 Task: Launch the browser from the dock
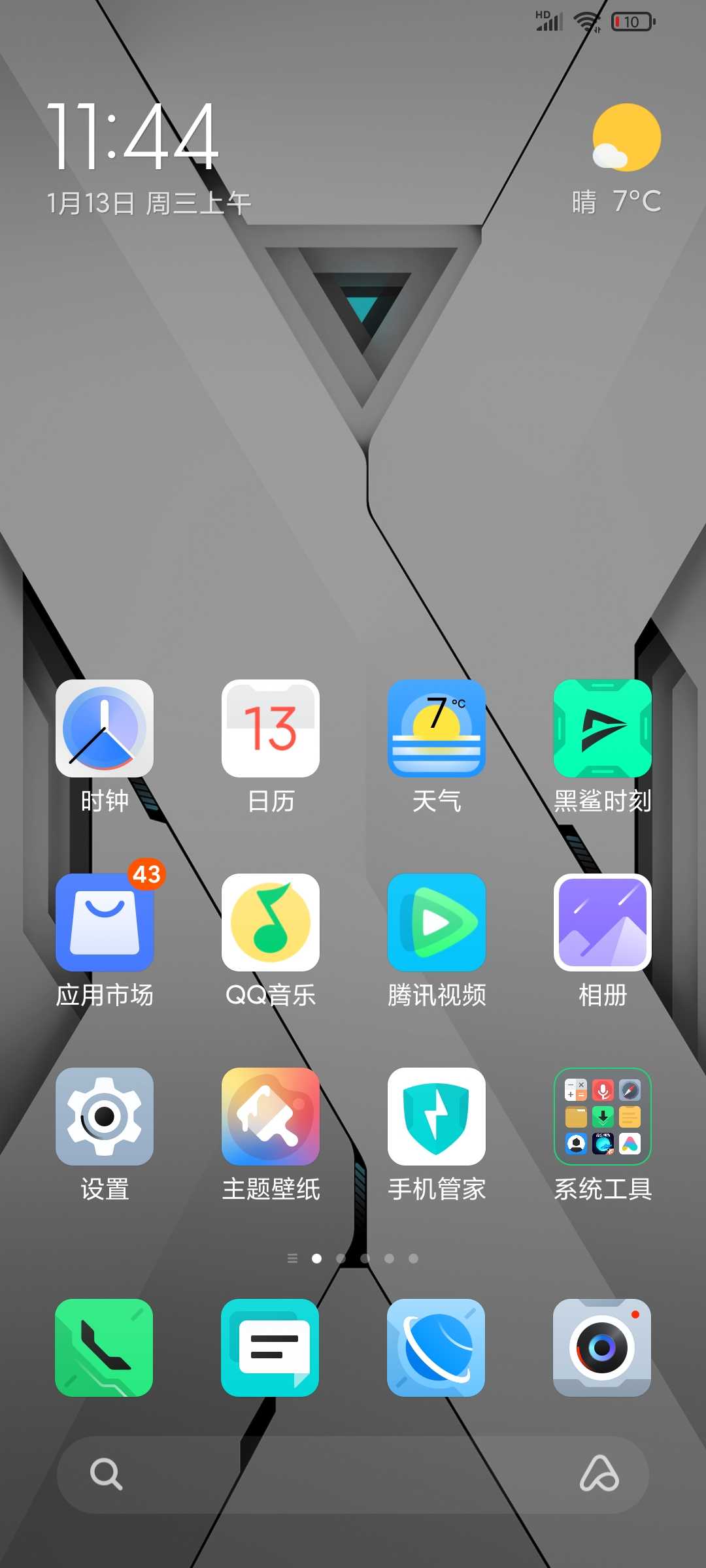[x=436, y=1348]
